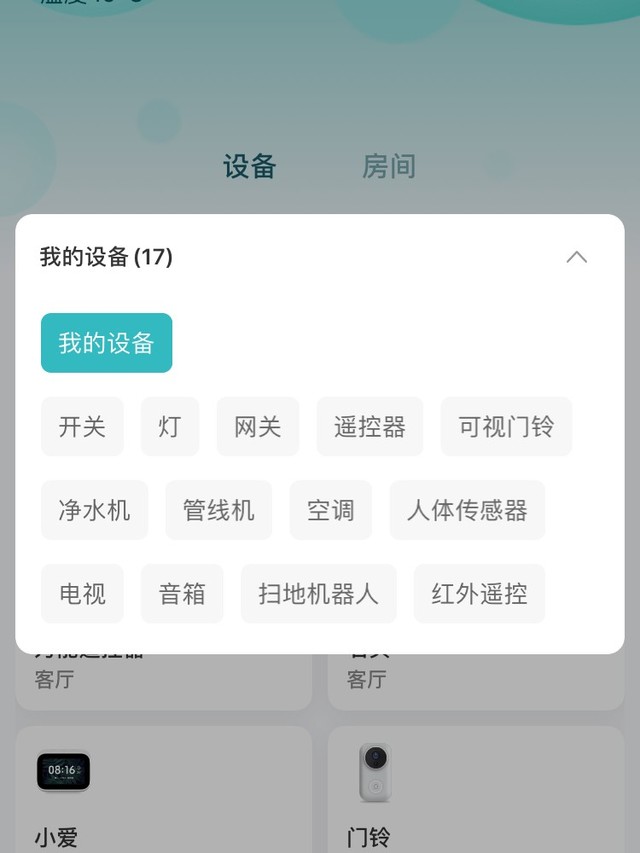Show 扫地机器人 devices

(318, 594)
